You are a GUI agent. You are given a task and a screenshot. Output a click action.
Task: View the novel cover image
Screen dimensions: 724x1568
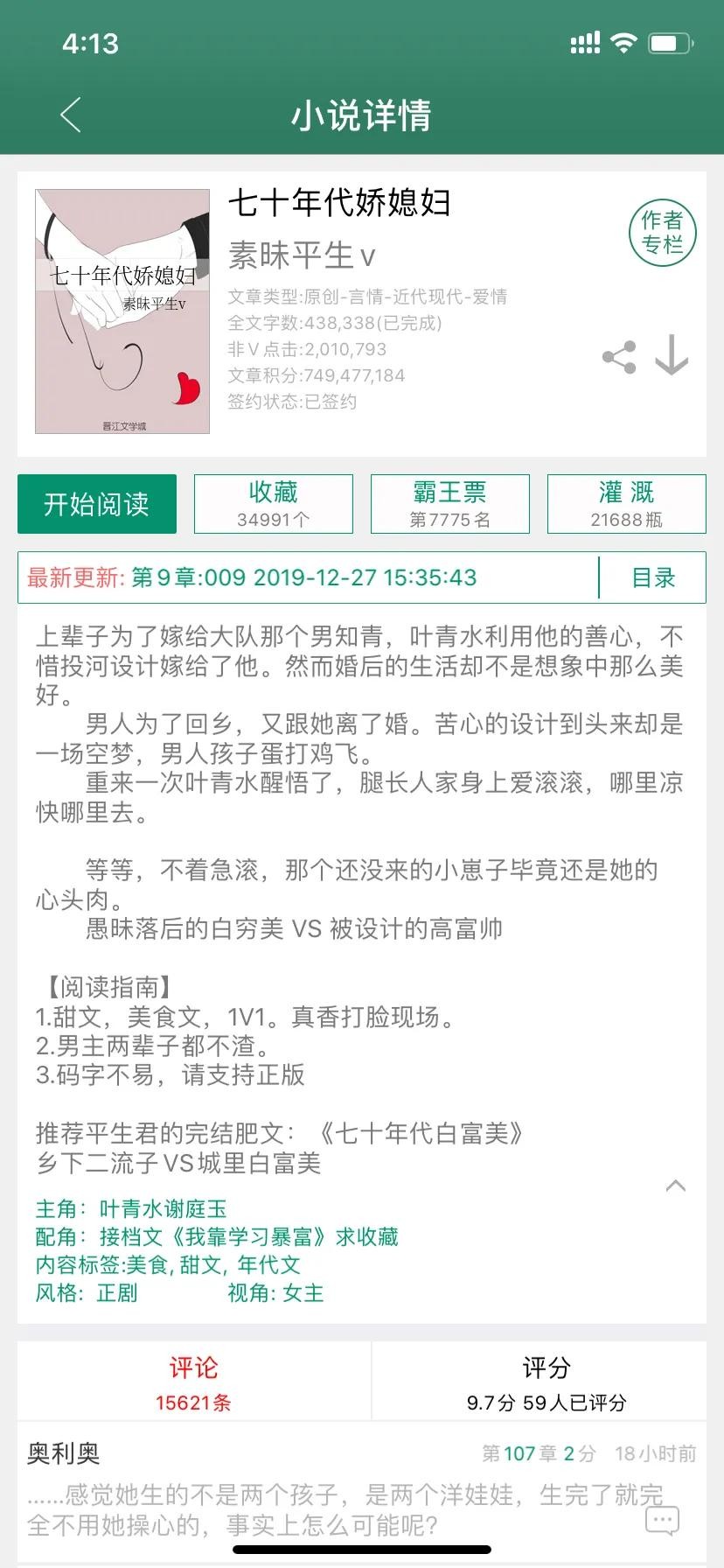(x=122, y=311)
